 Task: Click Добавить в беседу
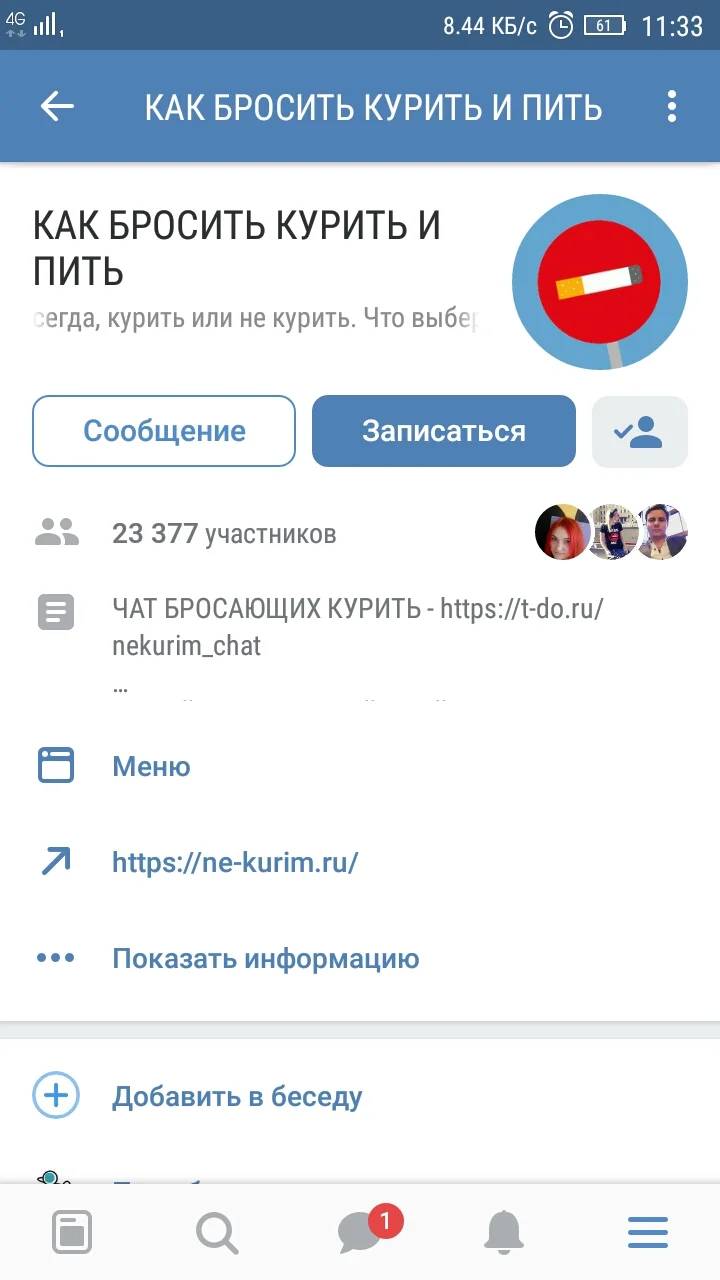pos(238,1096)
